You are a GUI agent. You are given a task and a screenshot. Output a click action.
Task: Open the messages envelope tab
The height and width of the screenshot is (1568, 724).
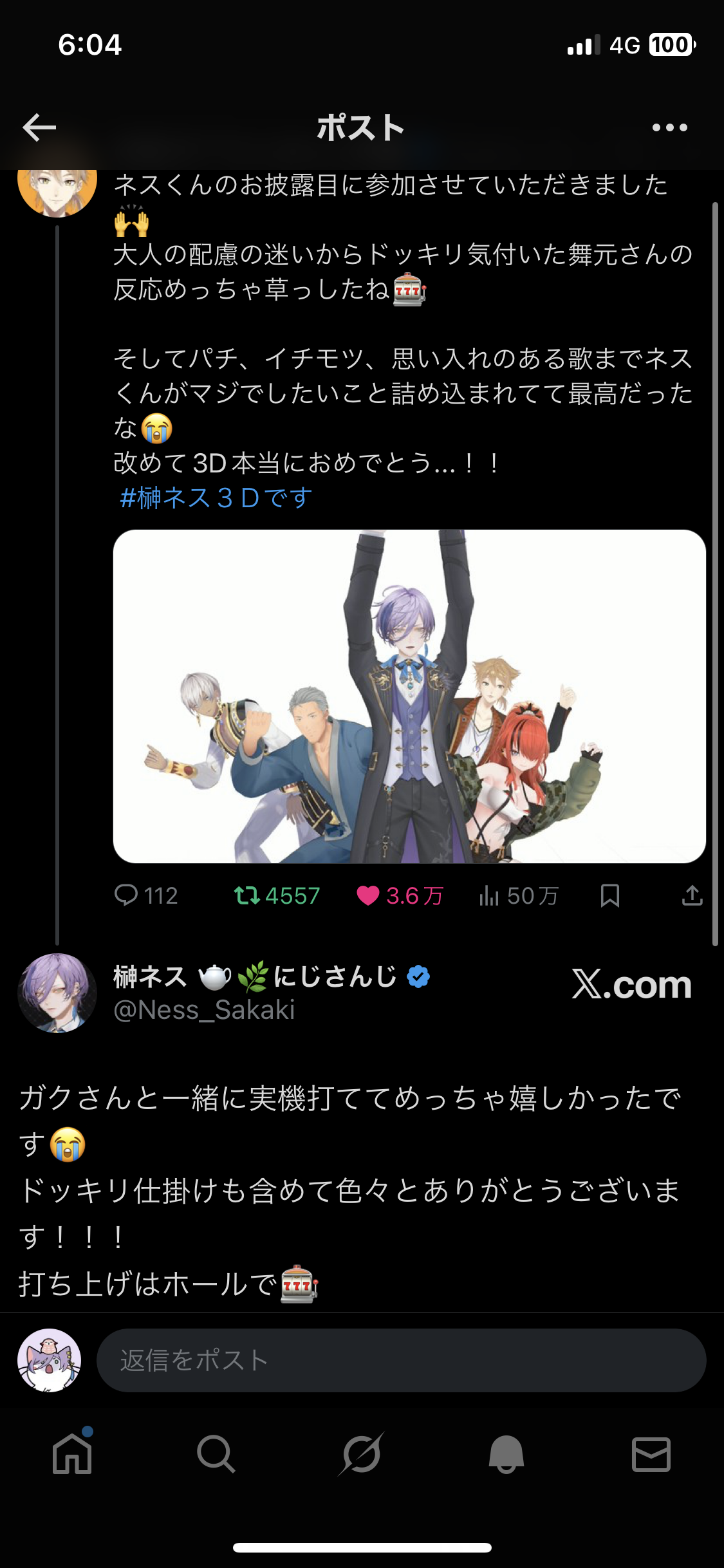[x=651, y=1453]
